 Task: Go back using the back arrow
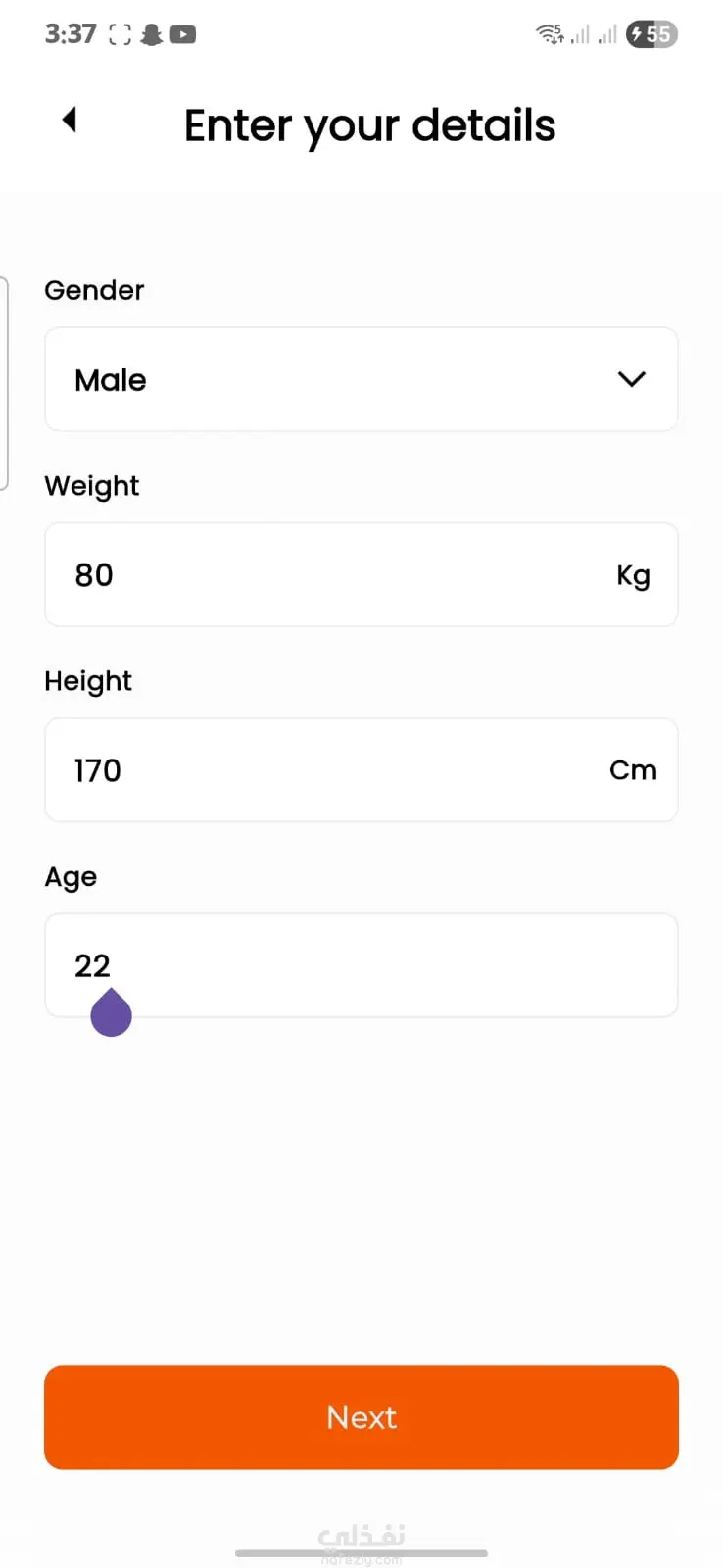click(69, 120)
